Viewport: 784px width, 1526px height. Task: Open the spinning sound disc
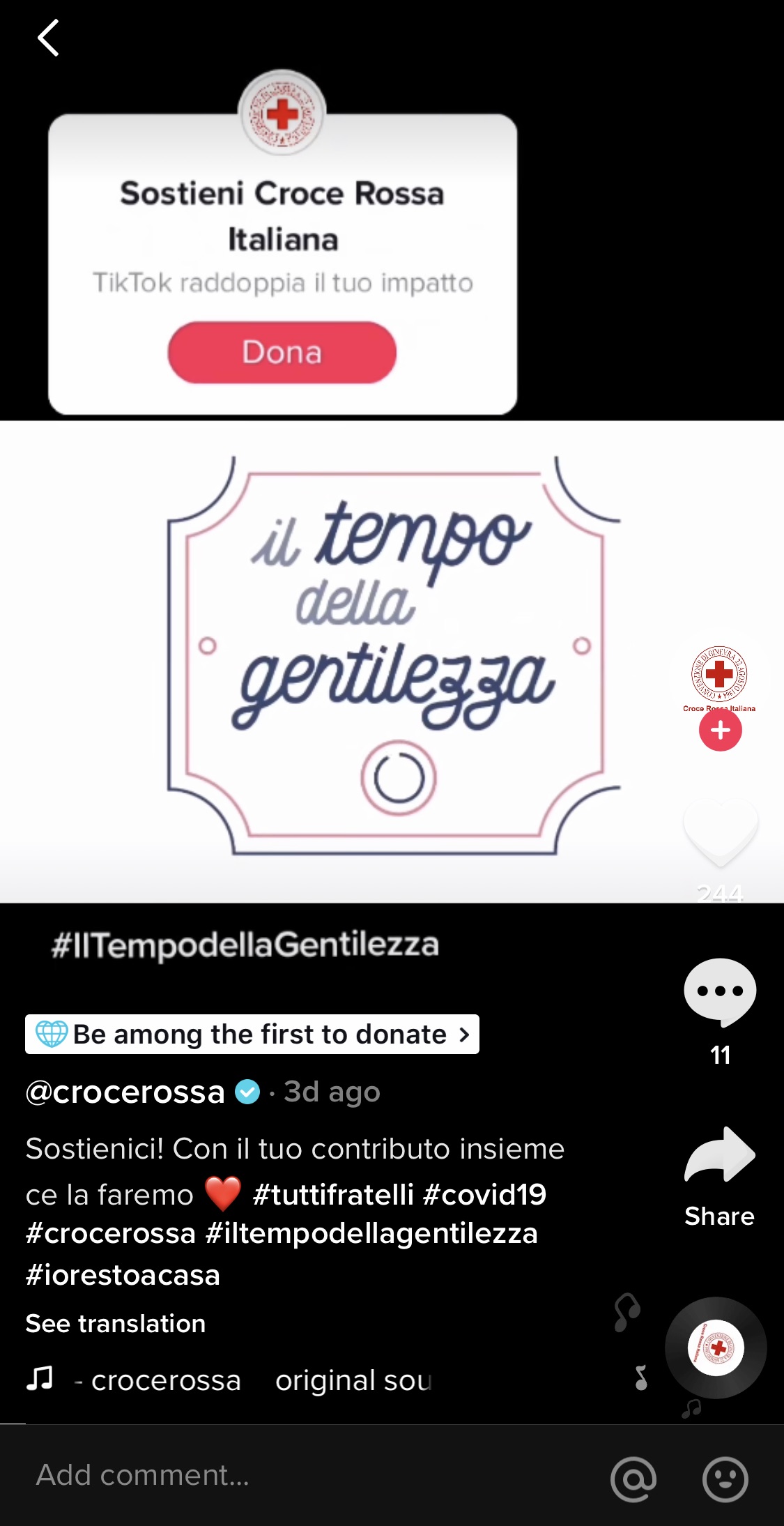tap(716, 1348)
